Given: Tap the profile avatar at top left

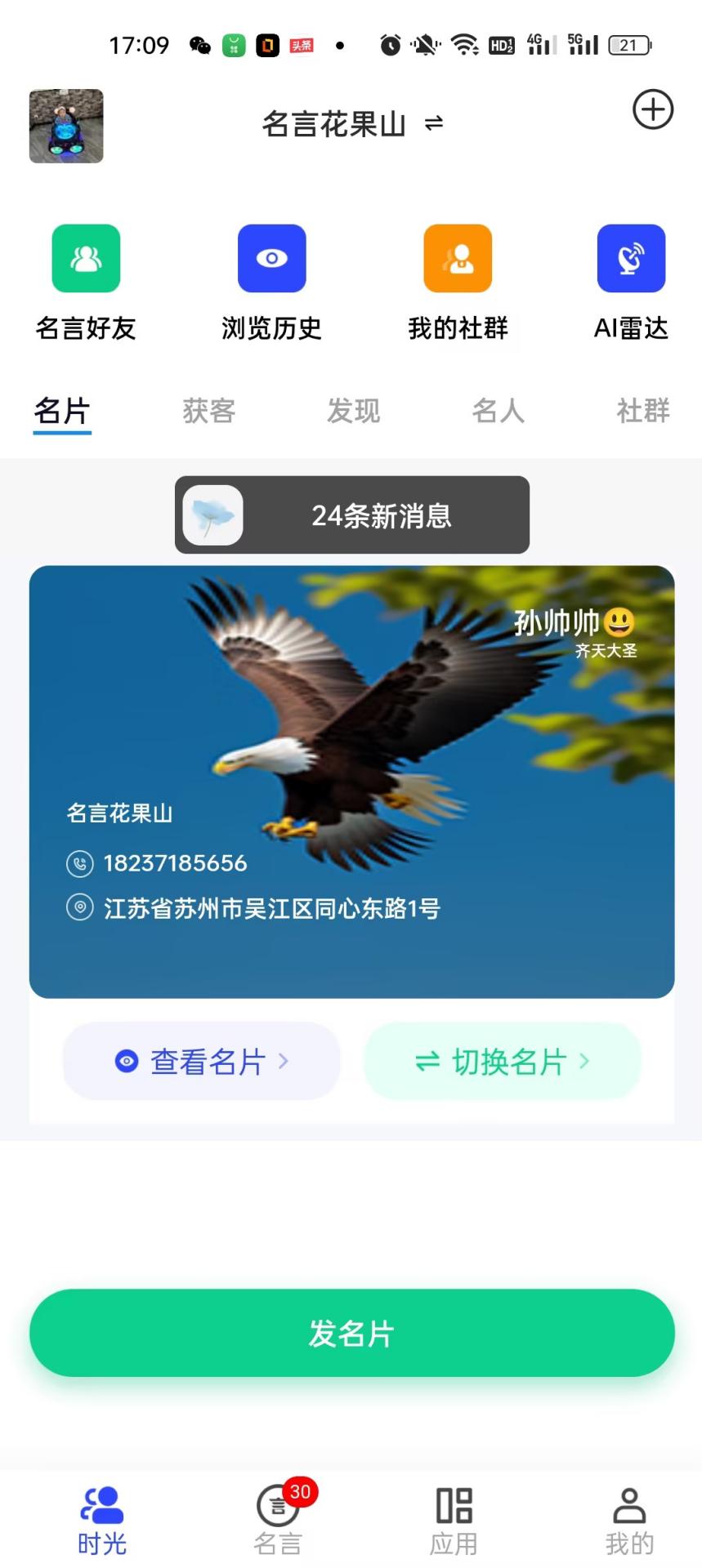Looking at the screenshot, I should point(66,127).
